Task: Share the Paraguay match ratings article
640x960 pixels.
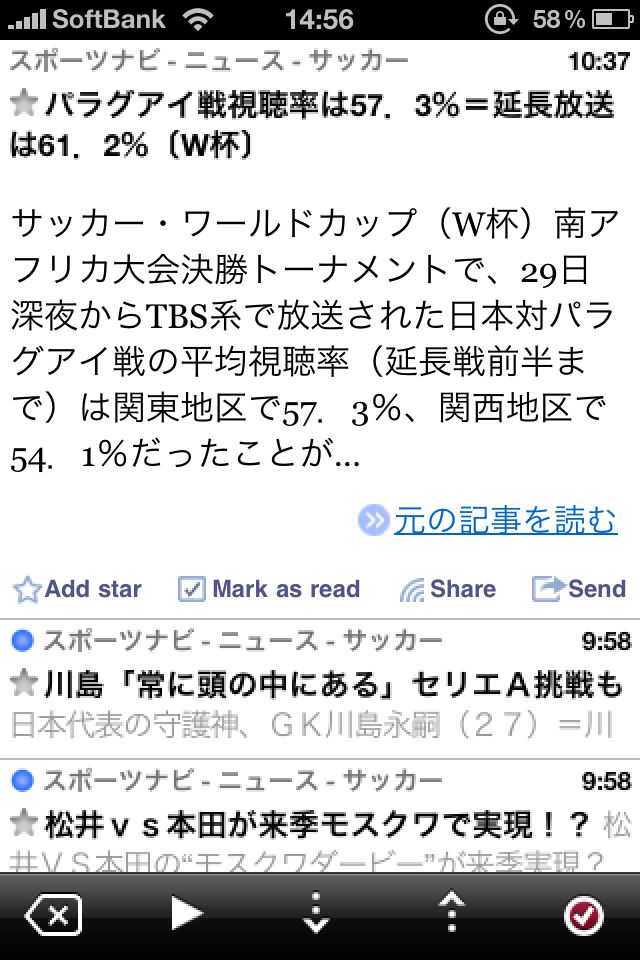Action: (x=447, y=589)
